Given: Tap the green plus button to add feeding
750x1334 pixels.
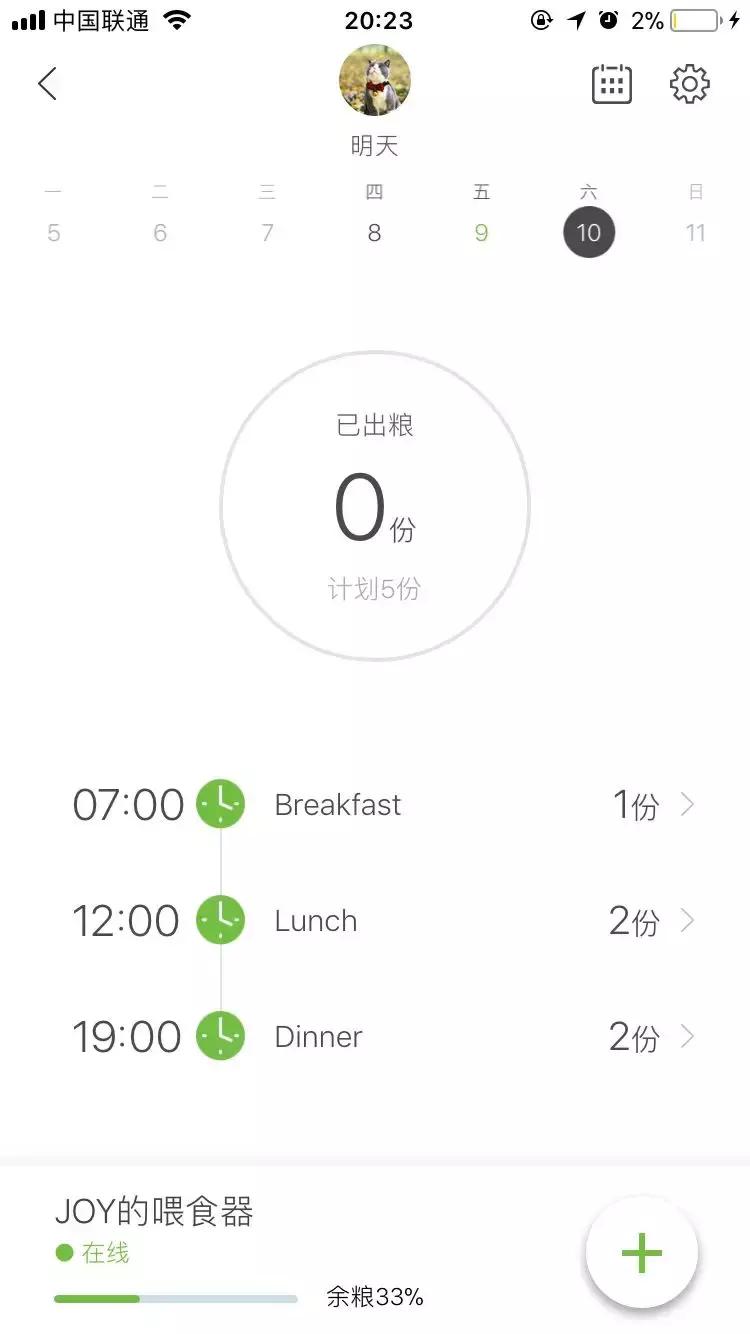Looking at the screenshot, I should (x=641, y=1252).
